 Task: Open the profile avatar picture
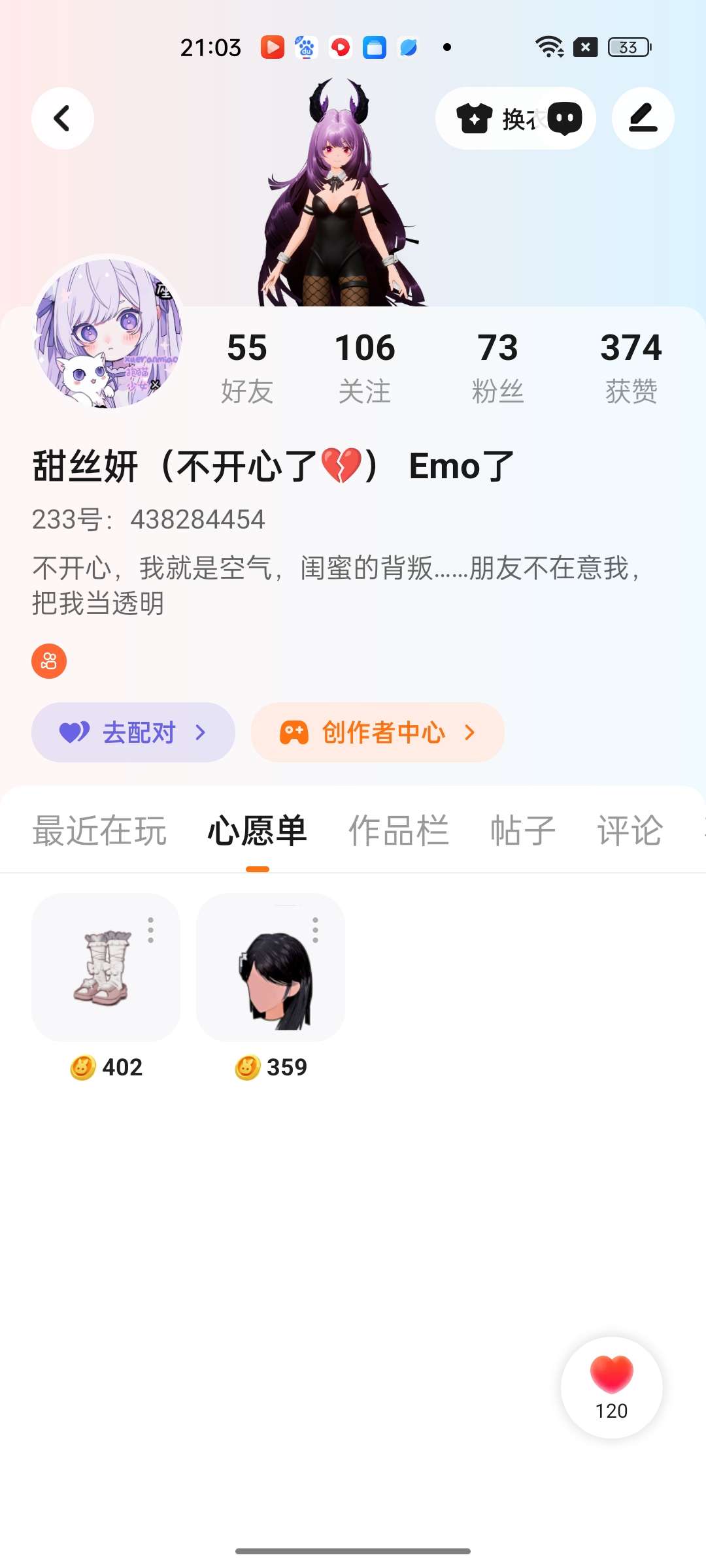tap(108, 333)
